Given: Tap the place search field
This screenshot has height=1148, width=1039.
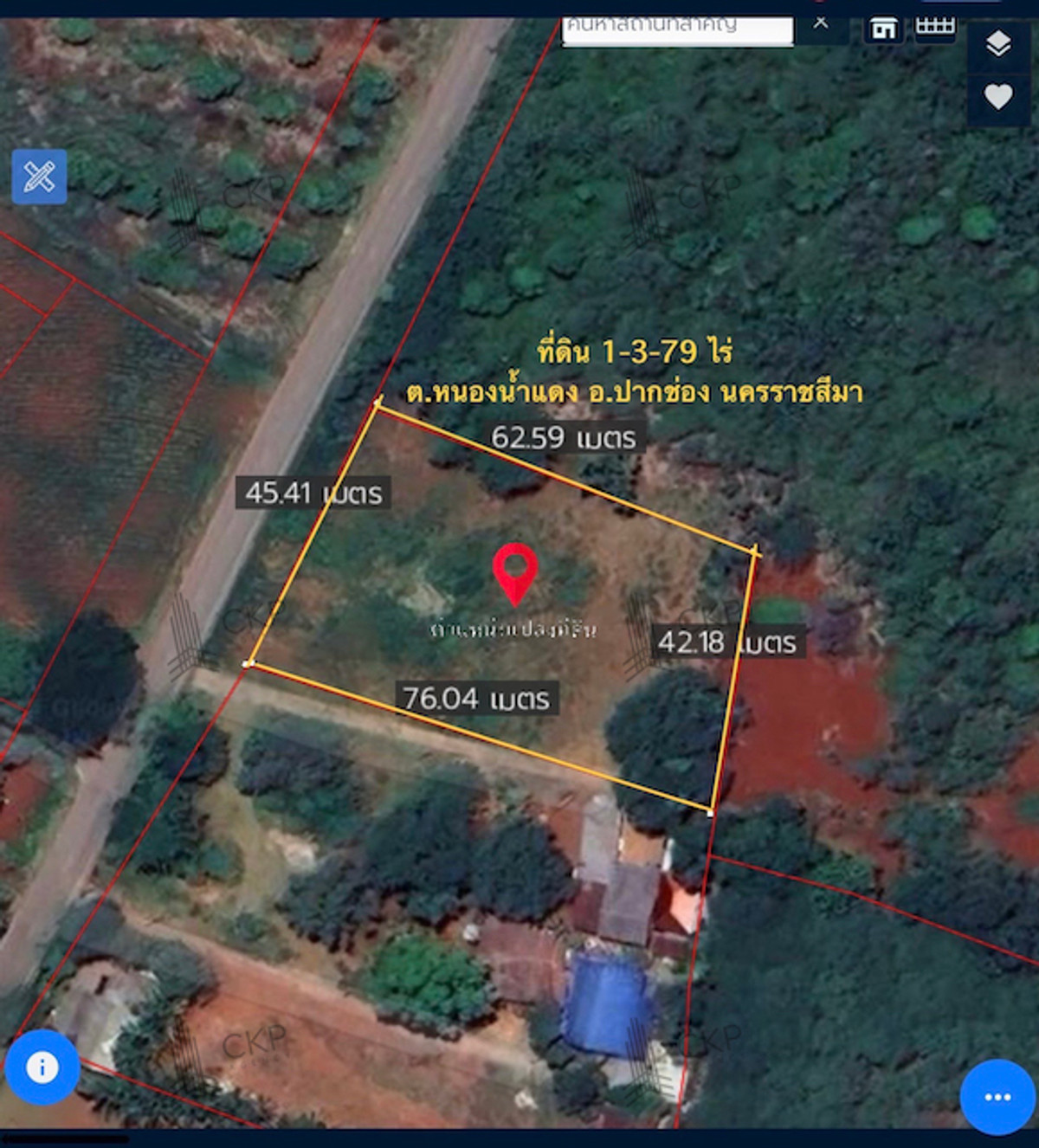Looking at the screenshot, I should 677,29.
